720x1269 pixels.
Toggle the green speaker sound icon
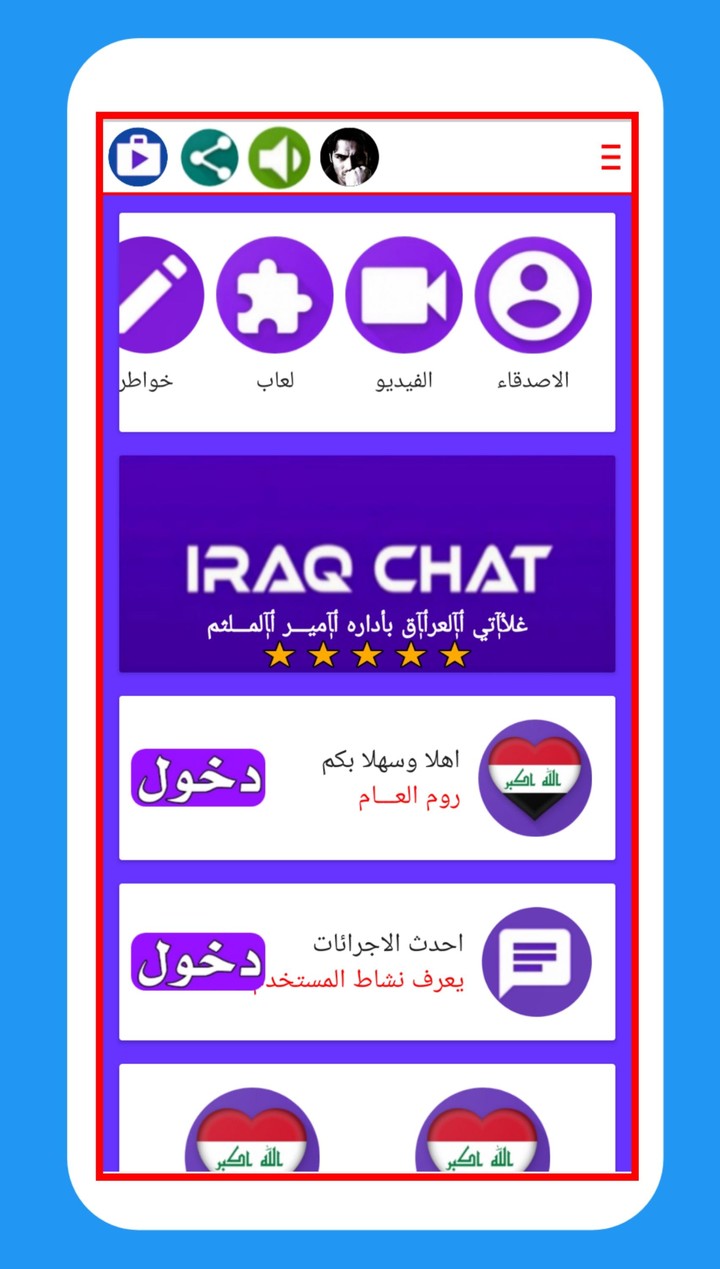278,156
